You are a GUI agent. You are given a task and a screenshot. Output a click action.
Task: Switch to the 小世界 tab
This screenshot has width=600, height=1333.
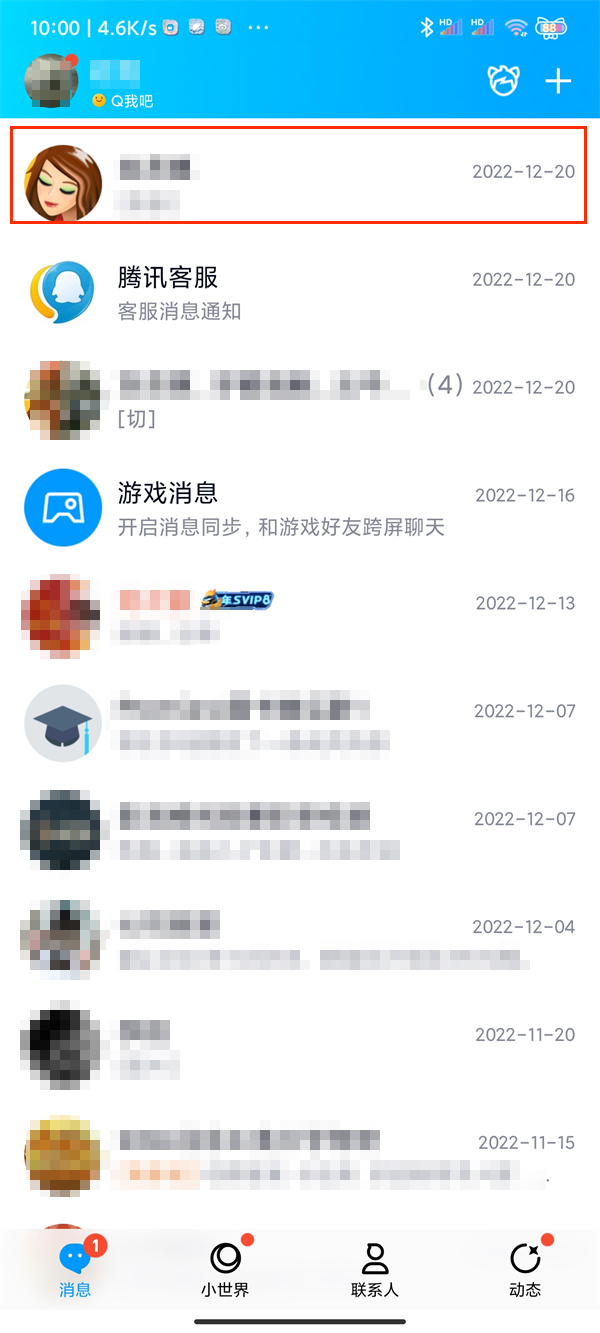coord(225,1269)
